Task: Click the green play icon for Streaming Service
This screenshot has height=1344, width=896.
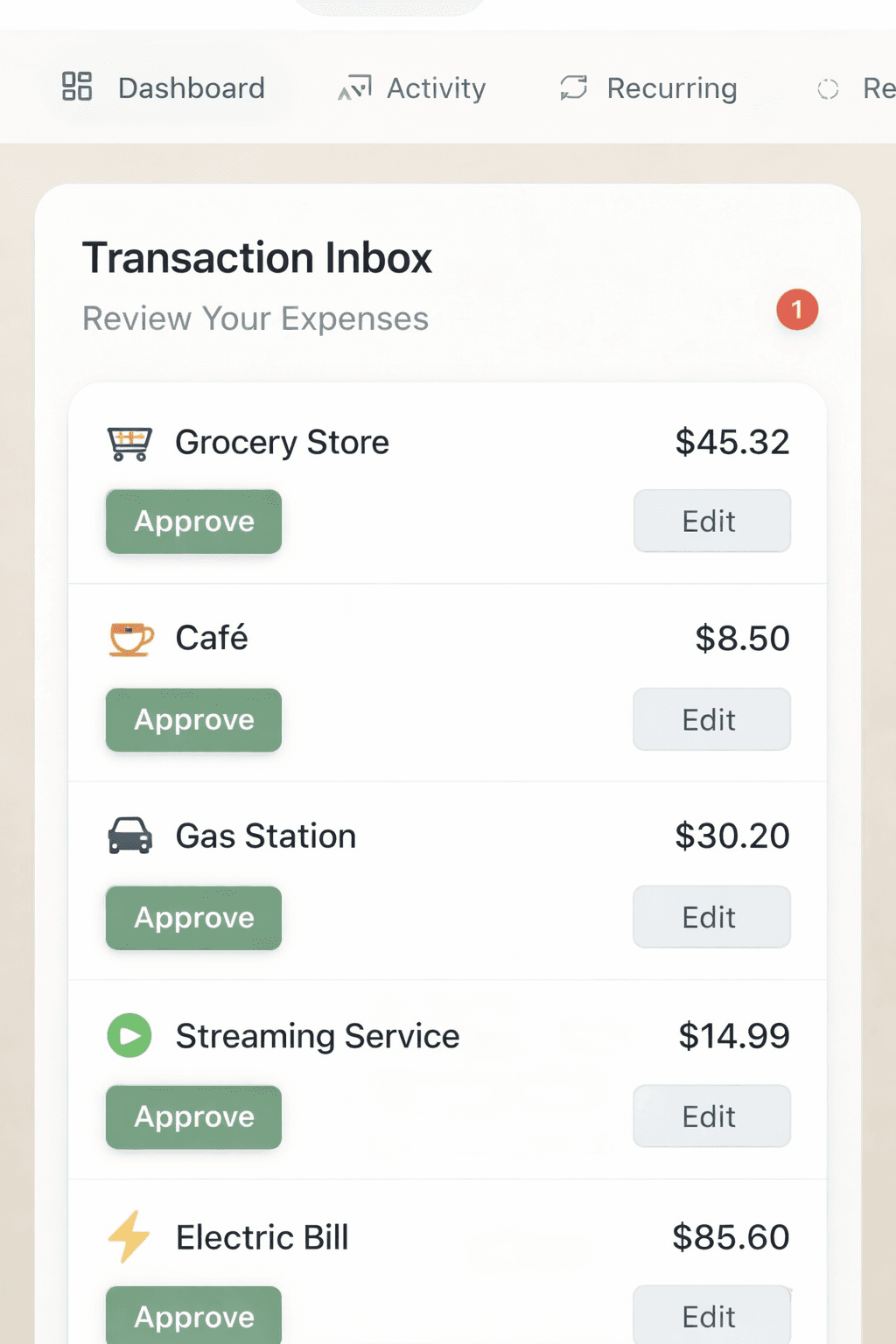Action: (129, 1036)
